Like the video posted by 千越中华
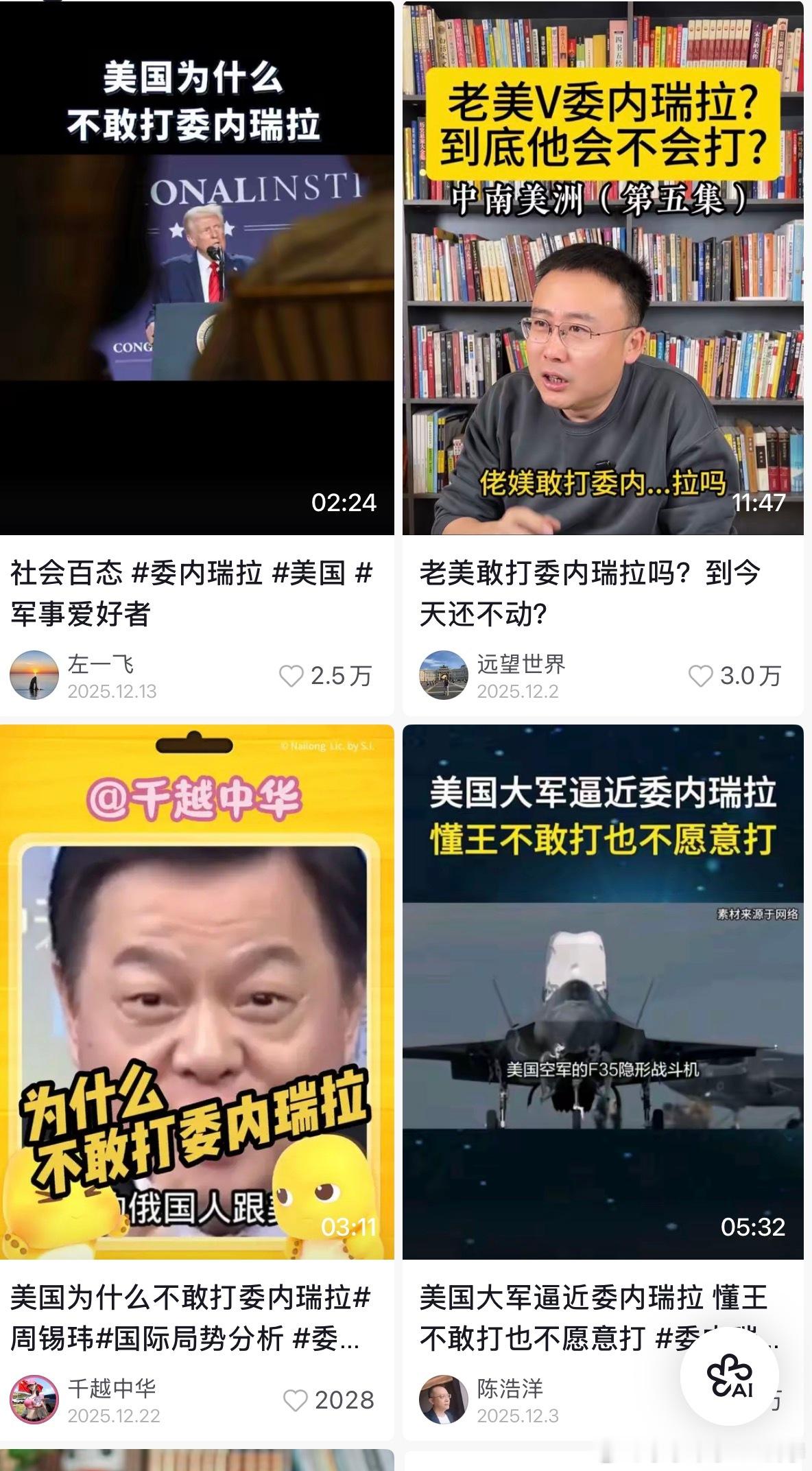 click(296, 1400)
